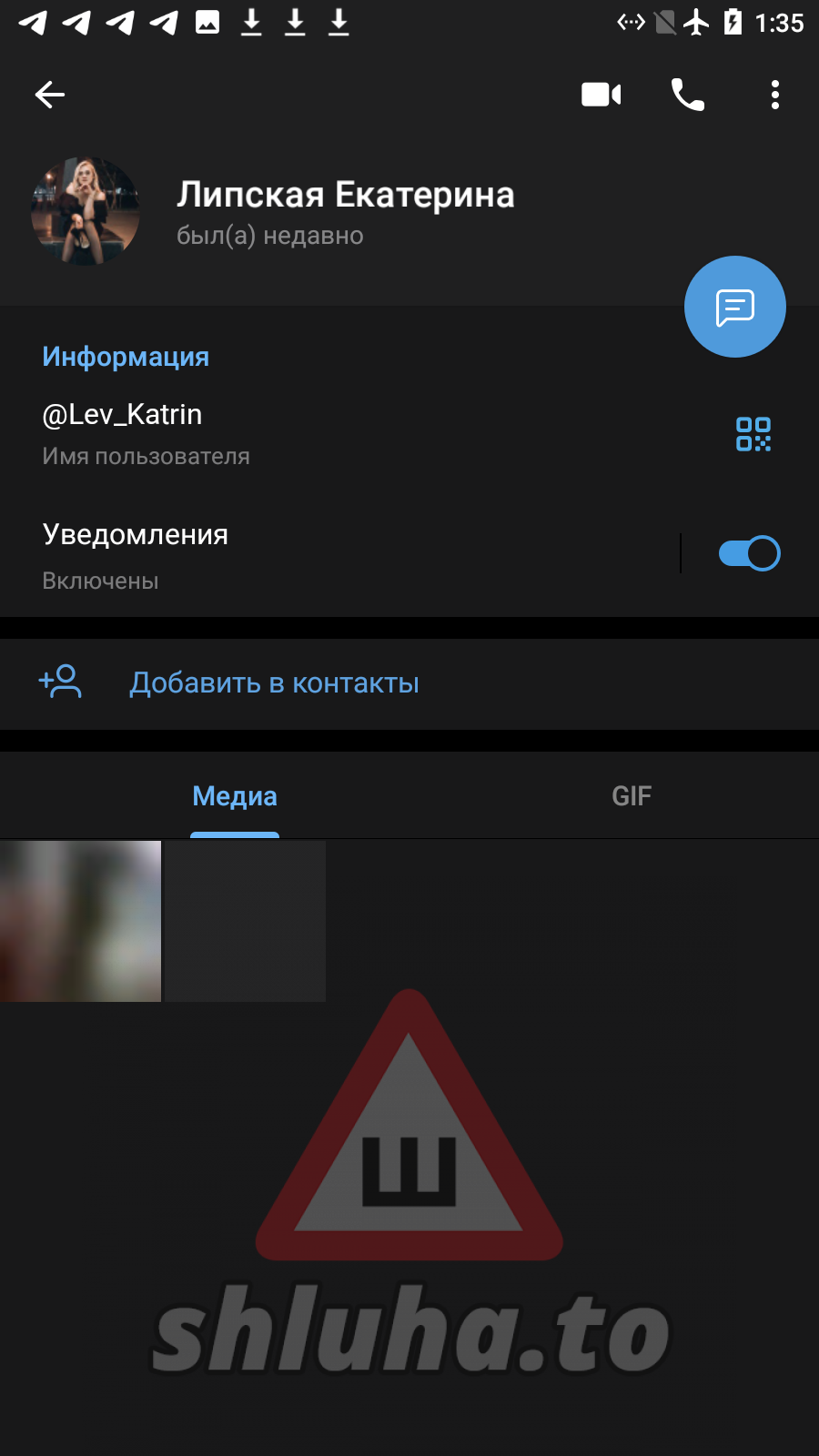Go back using the arrow icon
The height and width of the screenshot is (1456, 819).
[50, 95]
